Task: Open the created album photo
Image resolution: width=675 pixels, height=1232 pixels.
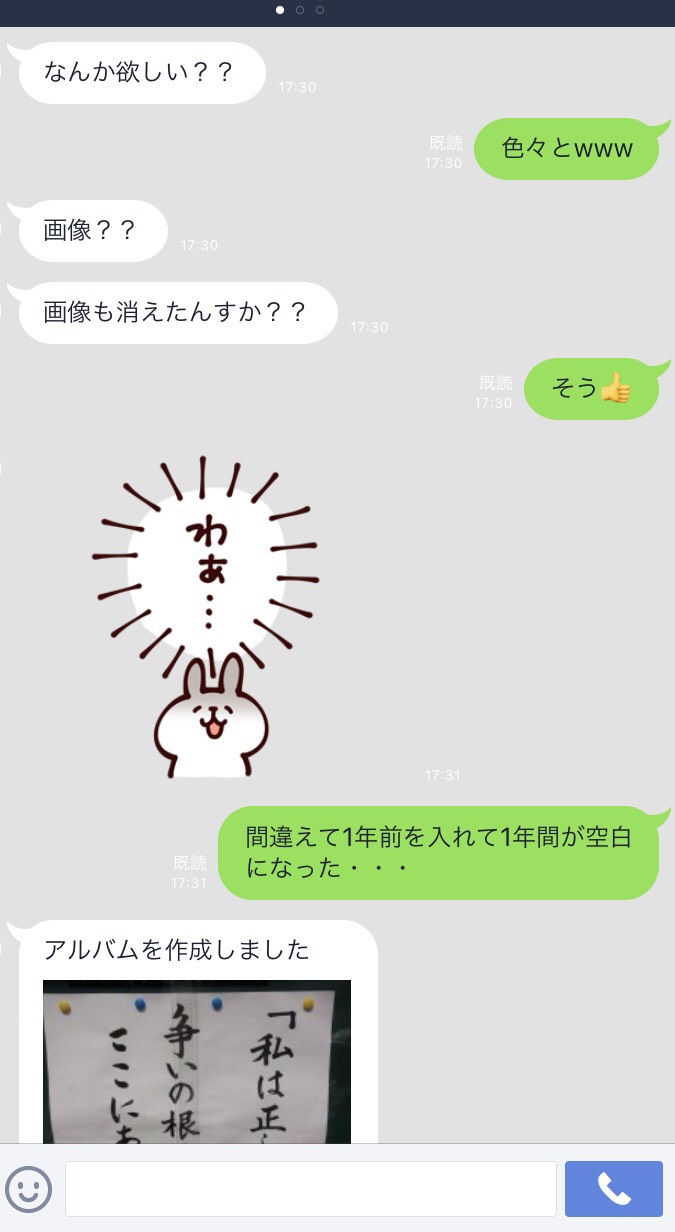Action: (x=197, y=1060)
